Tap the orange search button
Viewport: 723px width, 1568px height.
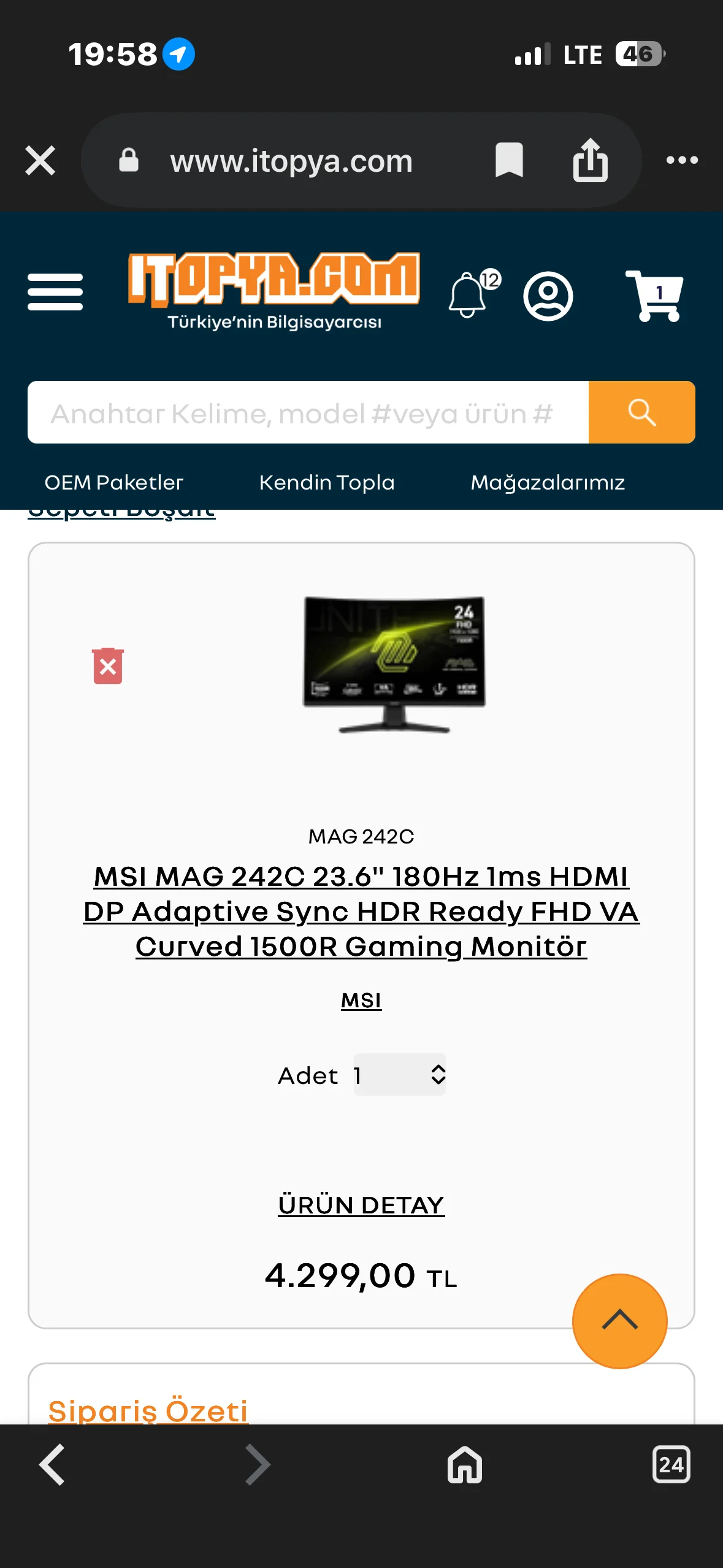pyautogui.click(x=641, y=413)
